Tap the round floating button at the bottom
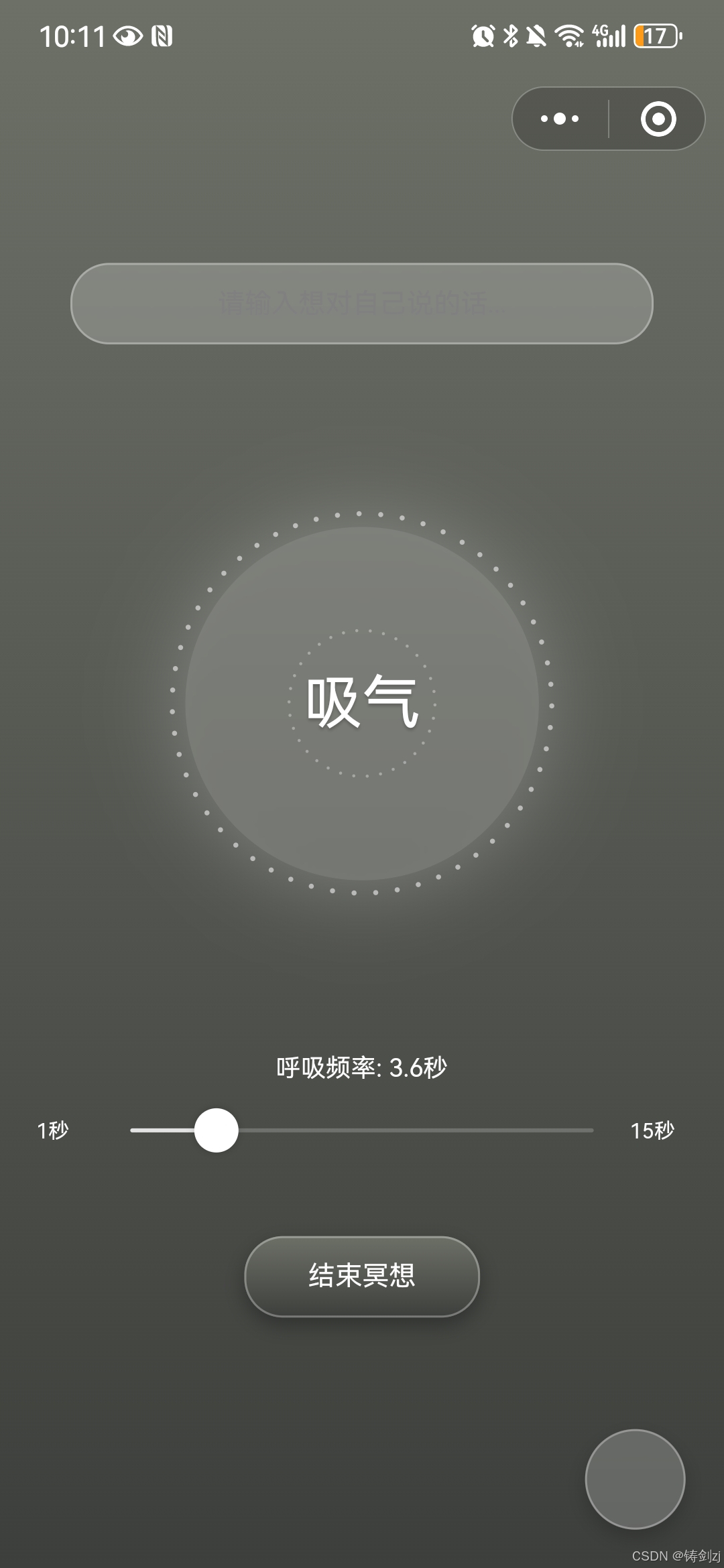The width and height of the screenshot is (724, 1568). (635, 1479)
